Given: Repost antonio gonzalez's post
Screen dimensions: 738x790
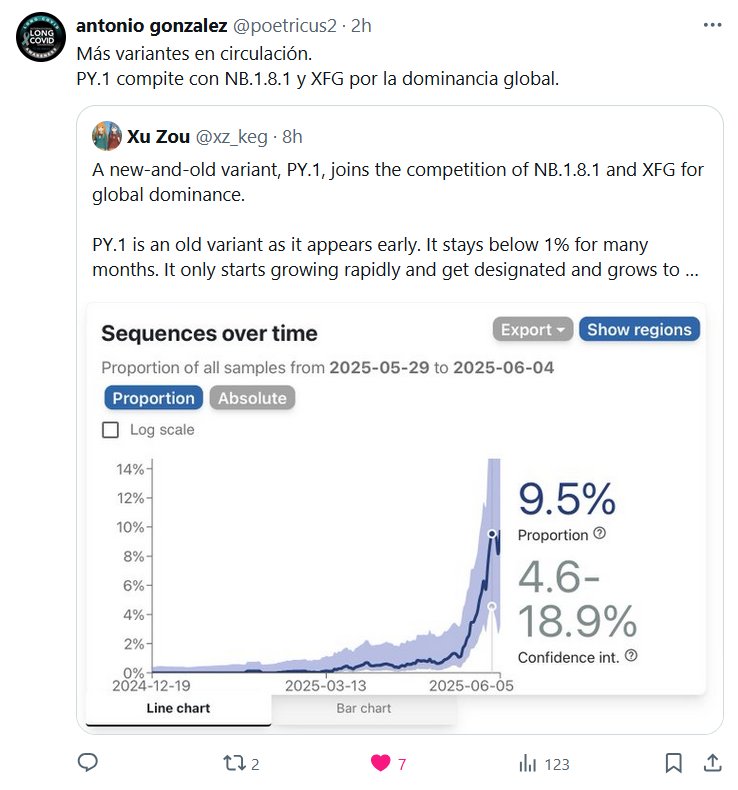Looking at the screenshot, I should [233, 763].
